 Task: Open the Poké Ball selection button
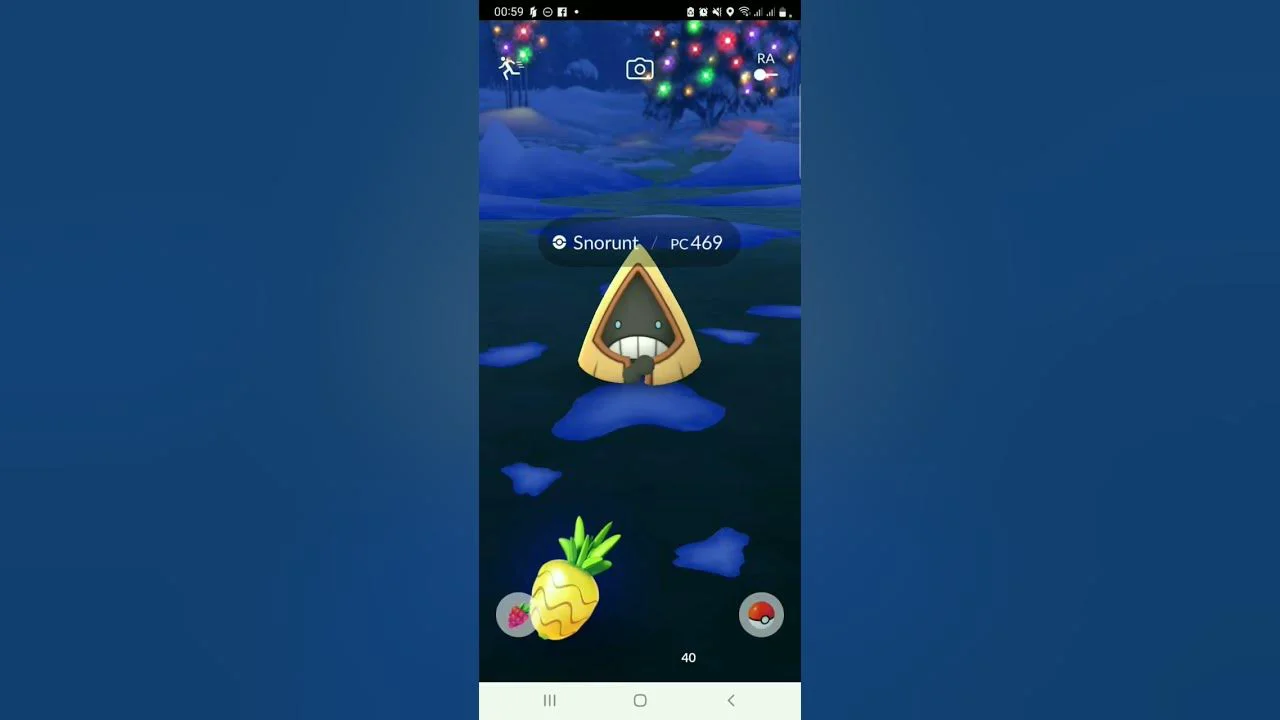point(761,614)
